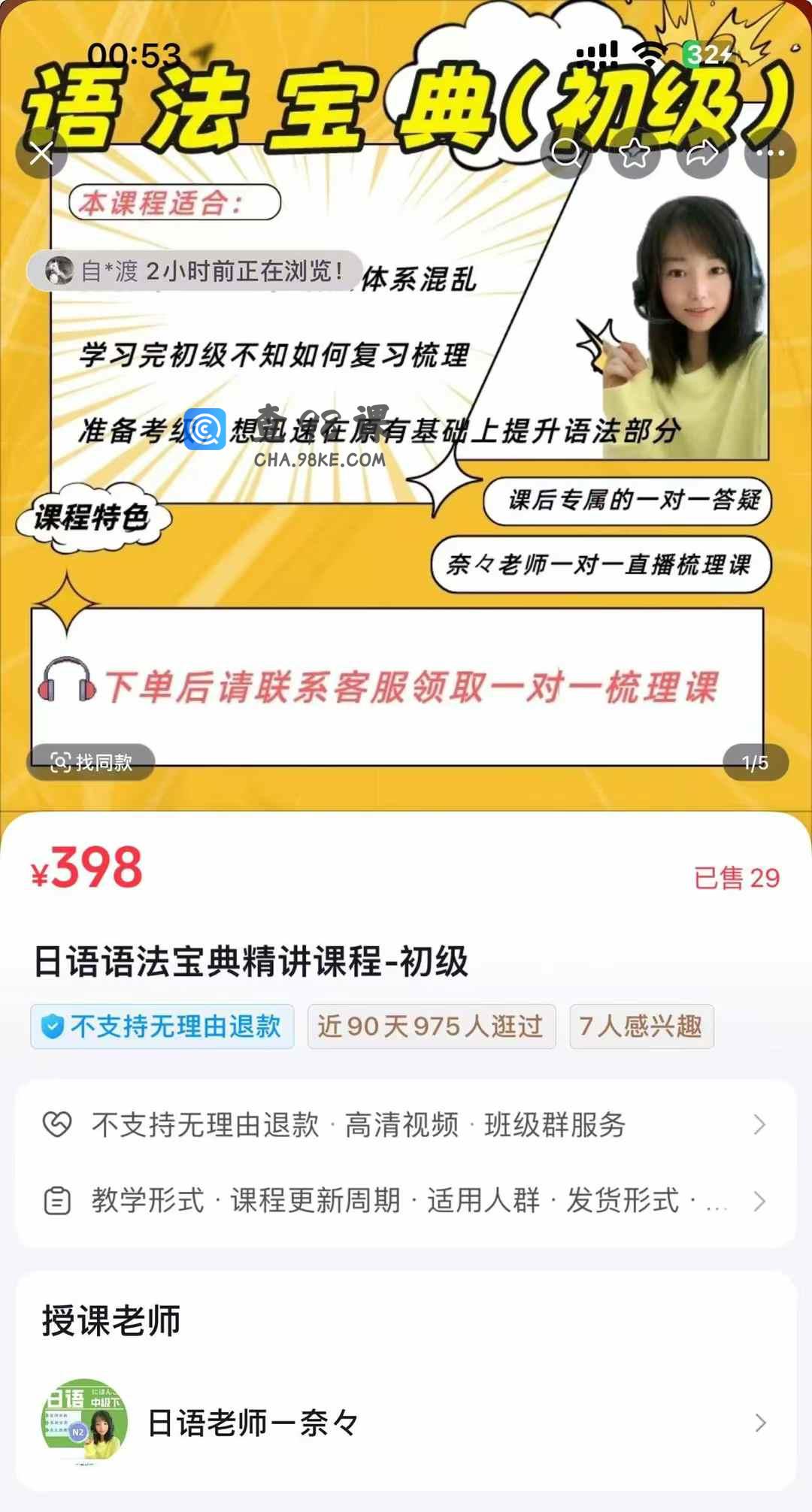Open the 不支持无理由退款 · 高清视频 service row

[x=406, y=1125]
